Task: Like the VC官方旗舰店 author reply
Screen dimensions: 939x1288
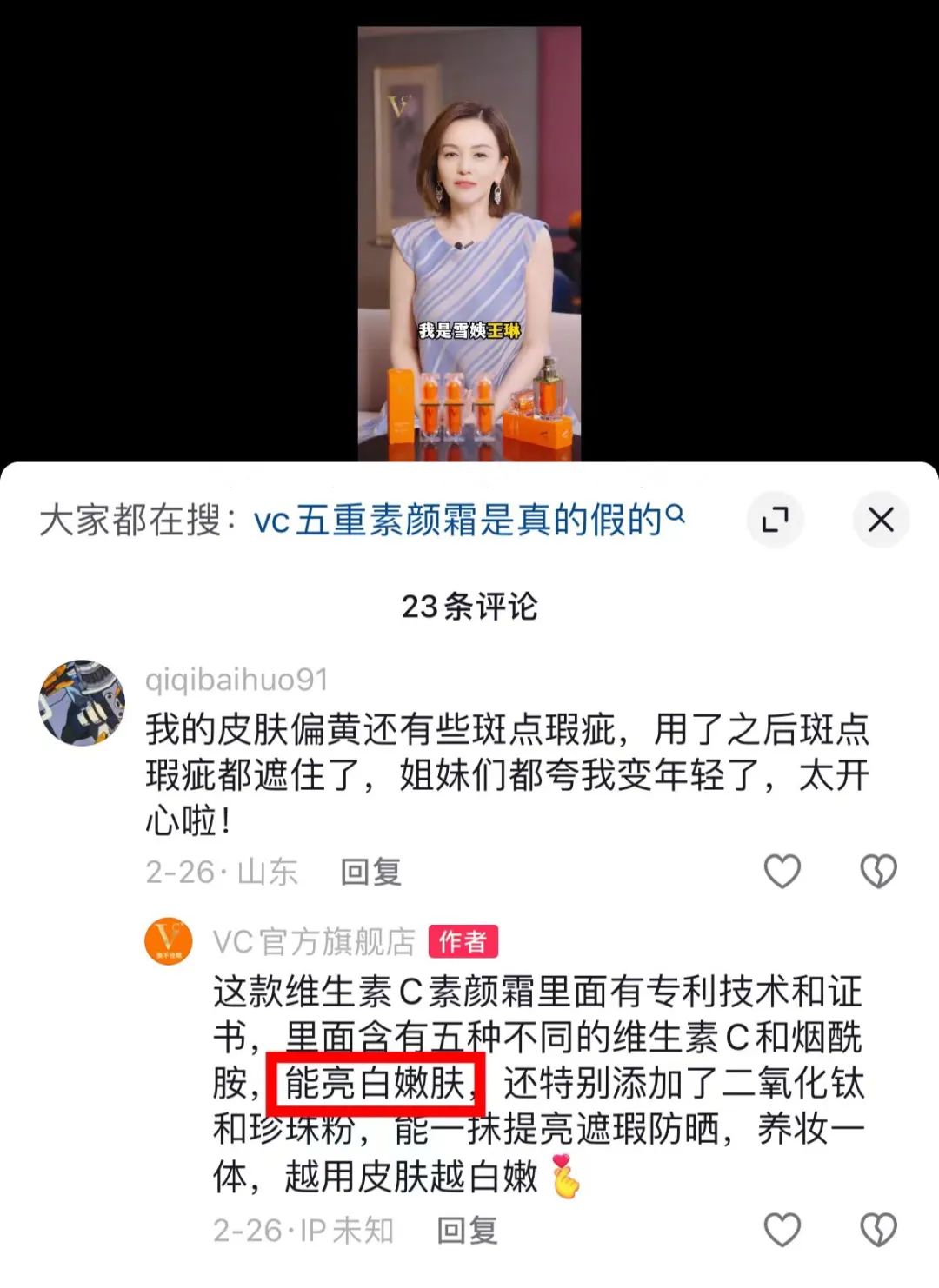Action: pyautogui.click(x=782, y=1230)
